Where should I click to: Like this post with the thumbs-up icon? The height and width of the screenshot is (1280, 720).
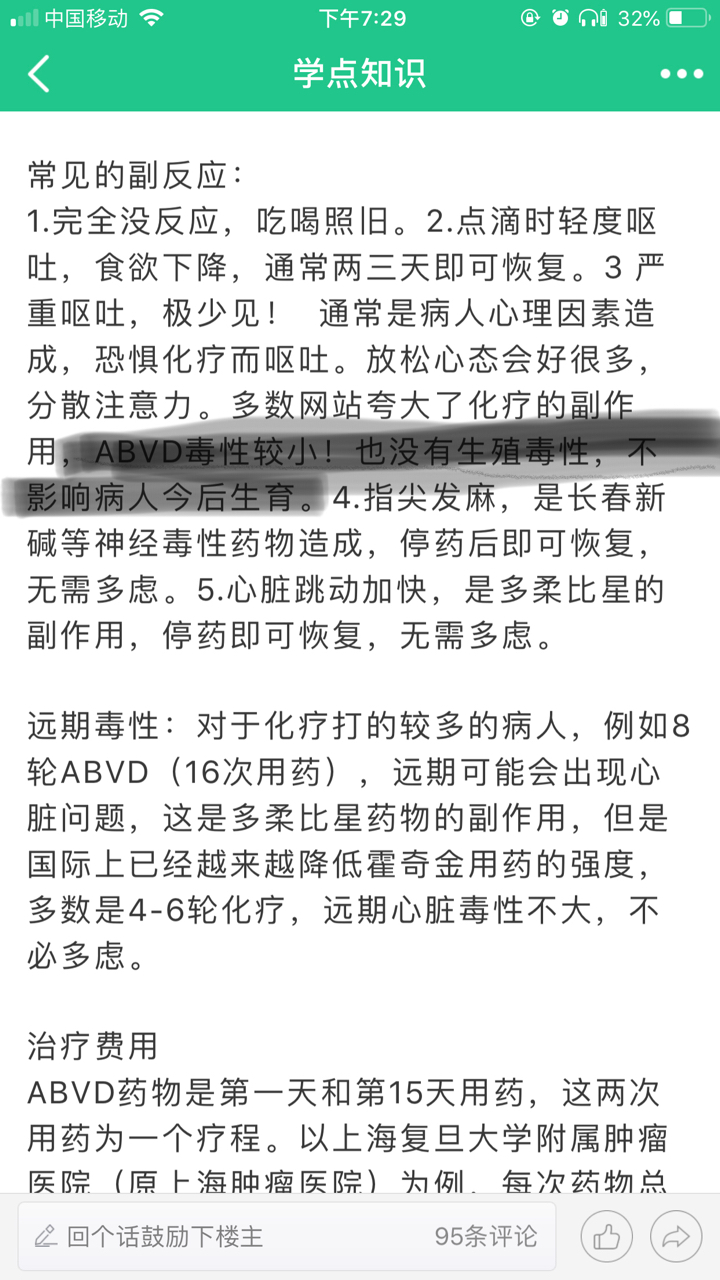pos(607,1237)
